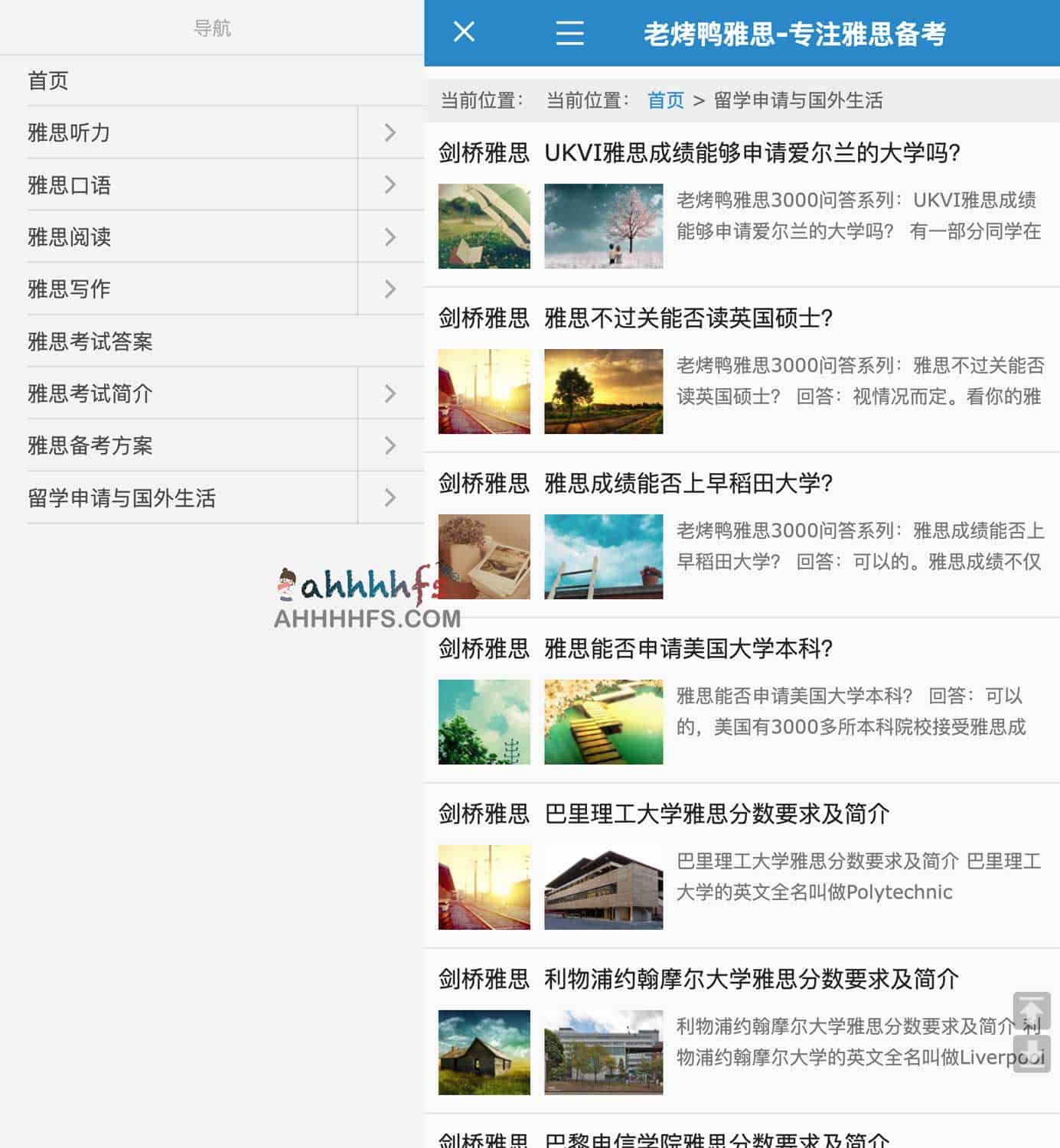Tap the hamburger menu icon
Viewport: 1060px width, 1148px height.
click(x=569, y=33)
